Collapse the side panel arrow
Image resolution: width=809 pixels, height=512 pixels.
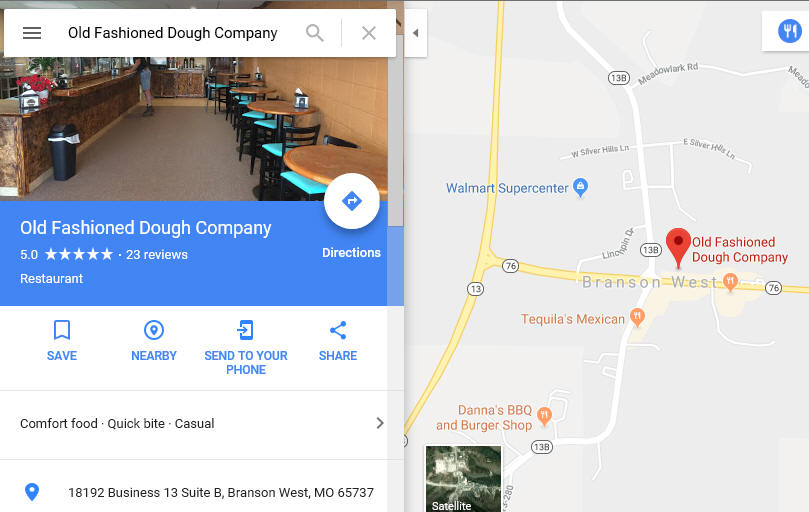pos(415,33)
